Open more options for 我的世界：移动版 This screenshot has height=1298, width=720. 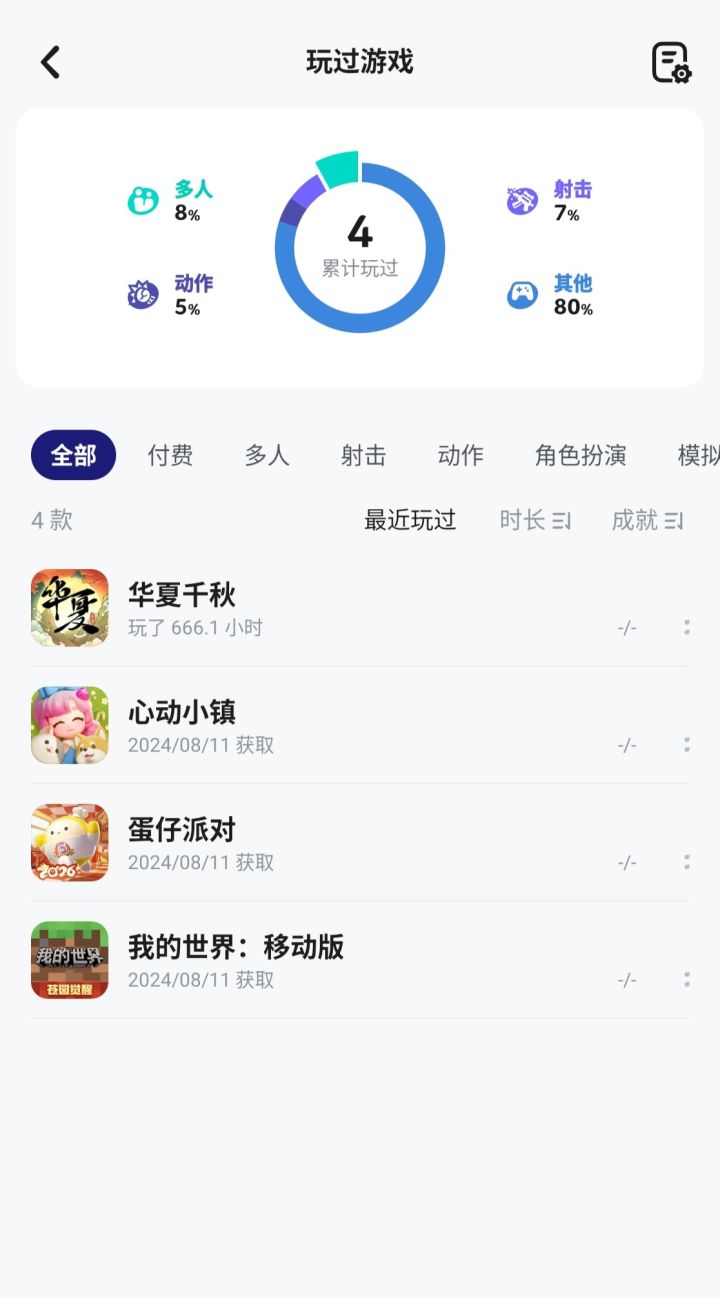[x=686, y=979]
